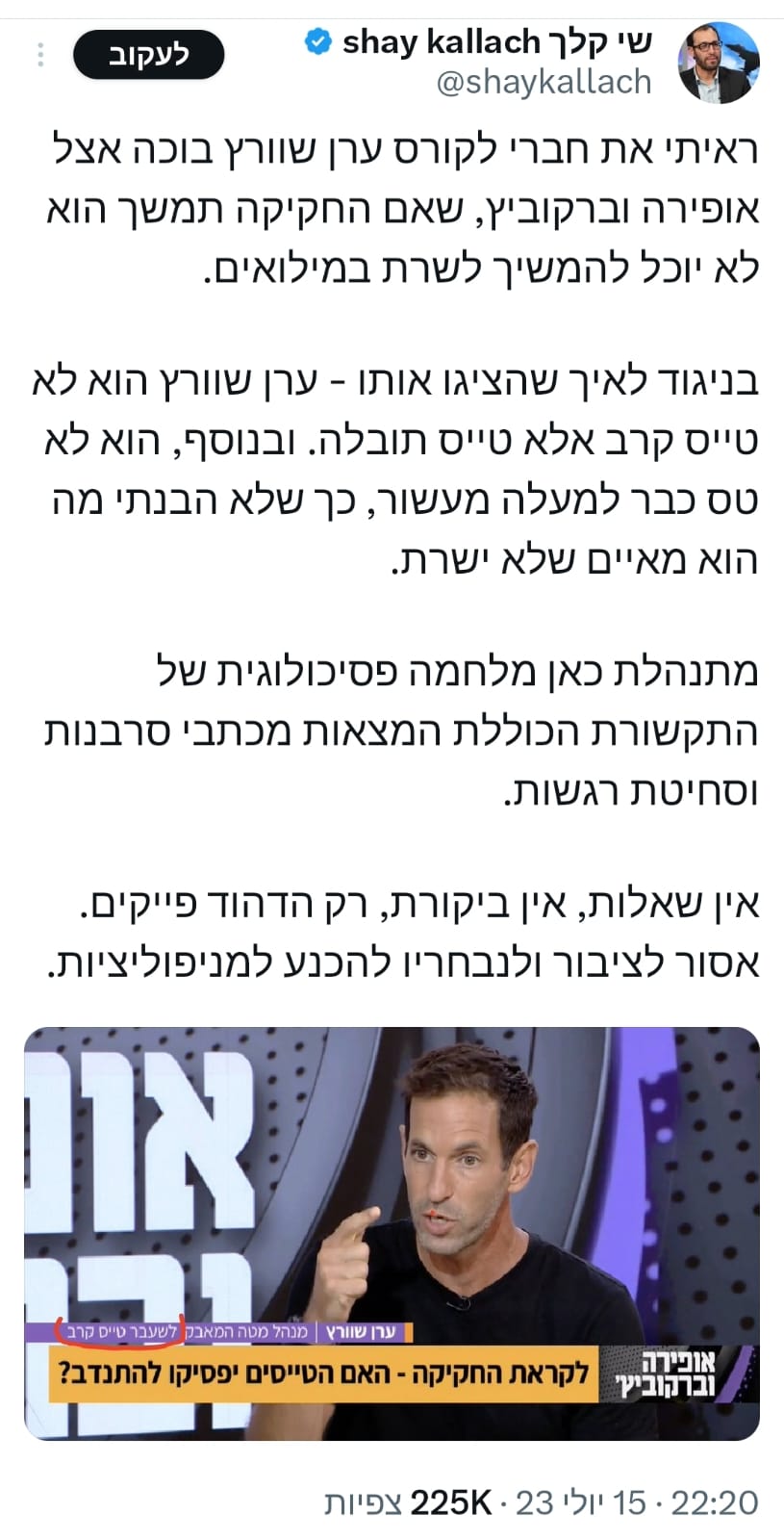Screen dimensions: 784x1540
Task: Open the attached Ofira and Berkovic image
Action: point(392,1232)
